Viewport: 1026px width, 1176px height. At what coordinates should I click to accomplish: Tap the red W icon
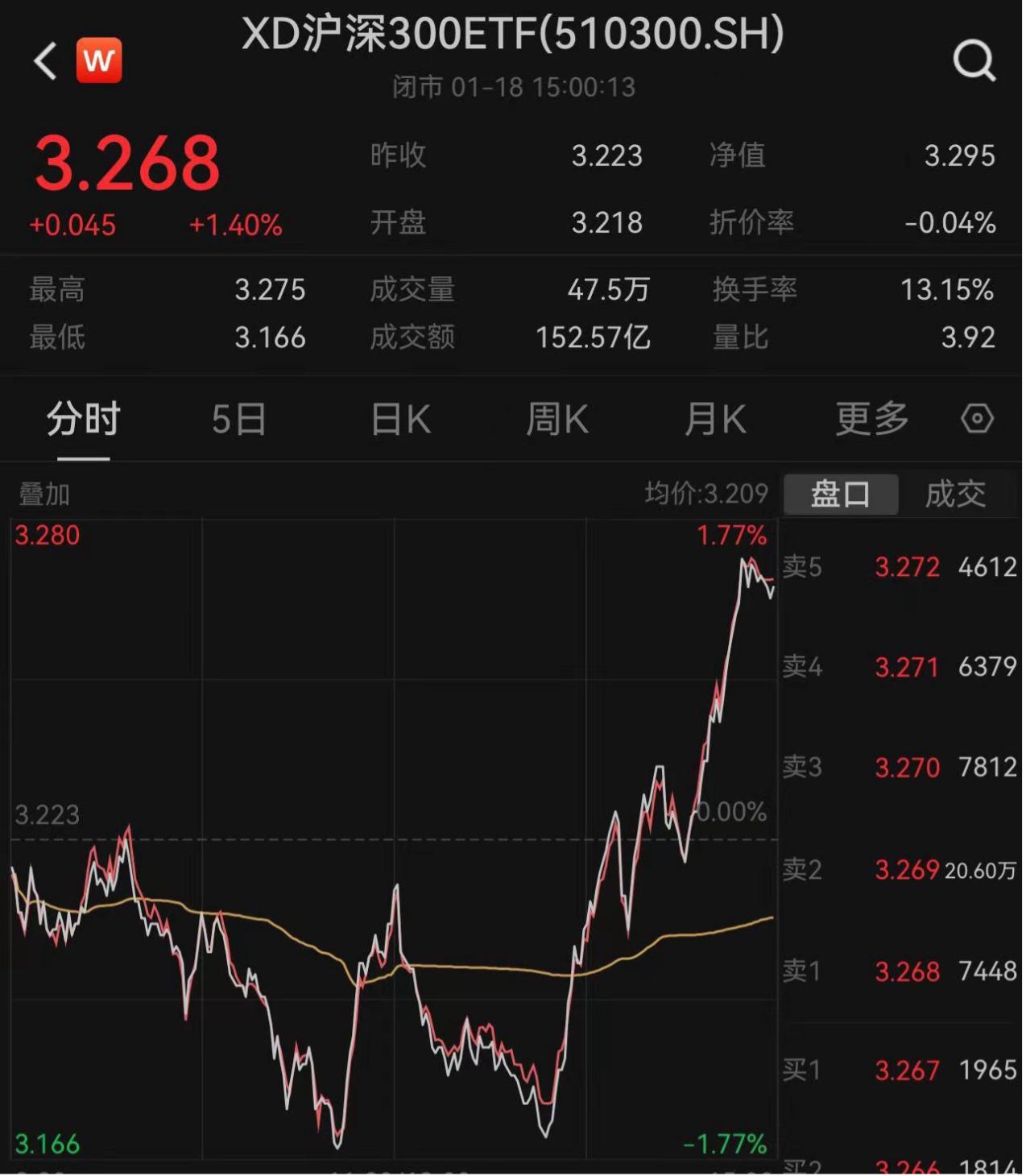coord(99,60)
